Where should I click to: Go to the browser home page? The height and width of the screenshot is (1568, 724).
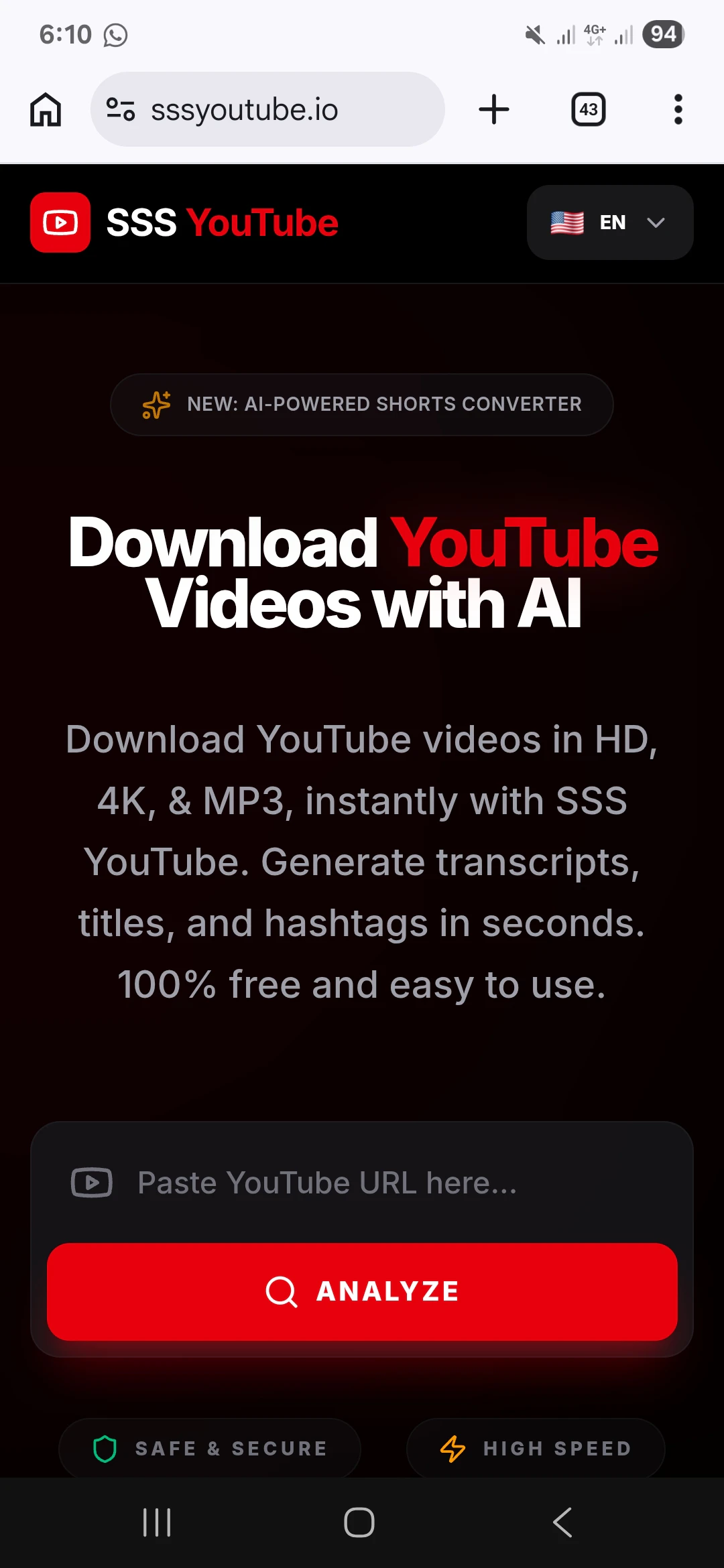(46, 109)
